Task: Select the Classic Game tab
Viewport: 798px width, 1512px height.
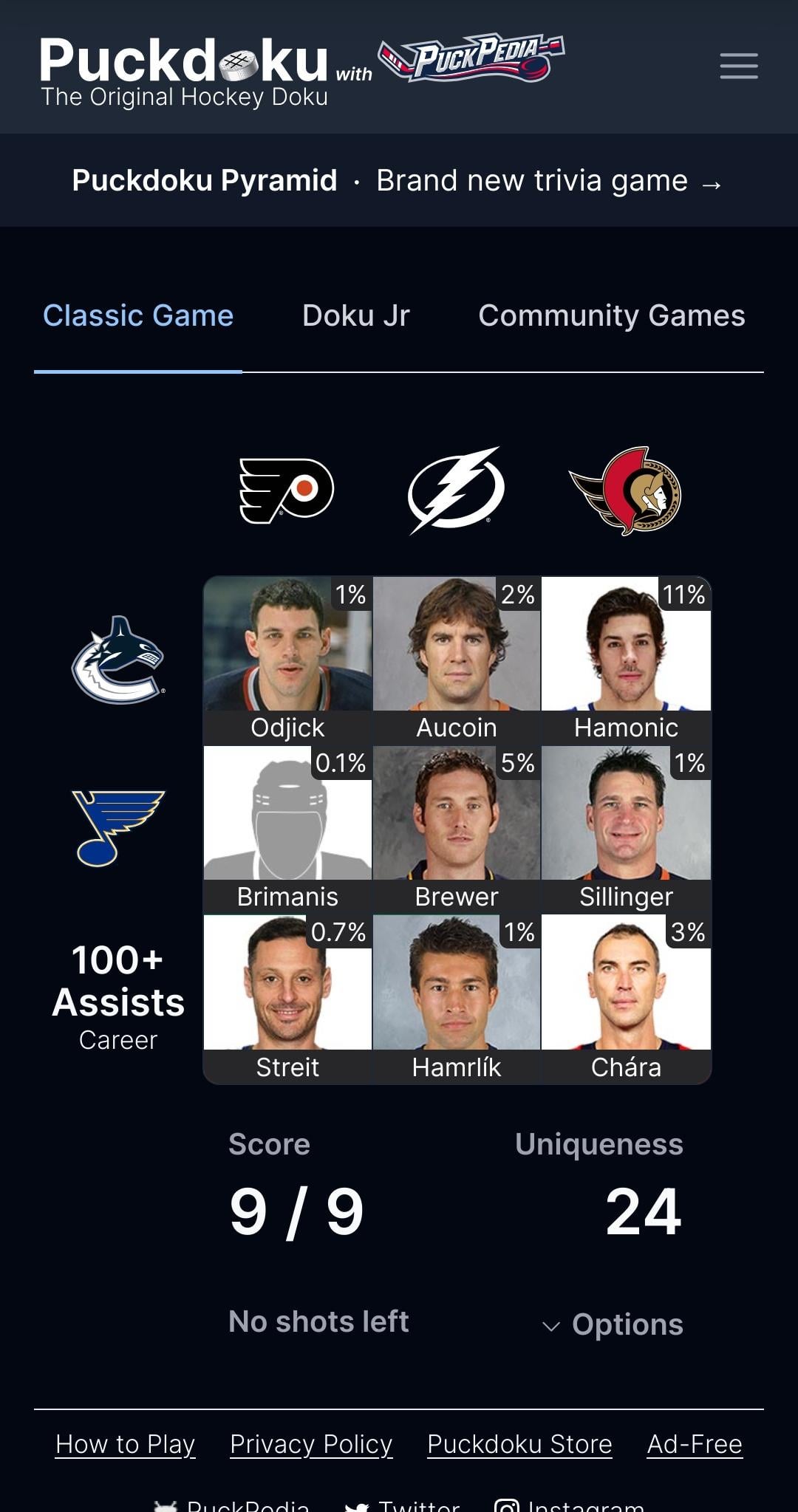Action: pyautogui.click(x=138, y=315)
